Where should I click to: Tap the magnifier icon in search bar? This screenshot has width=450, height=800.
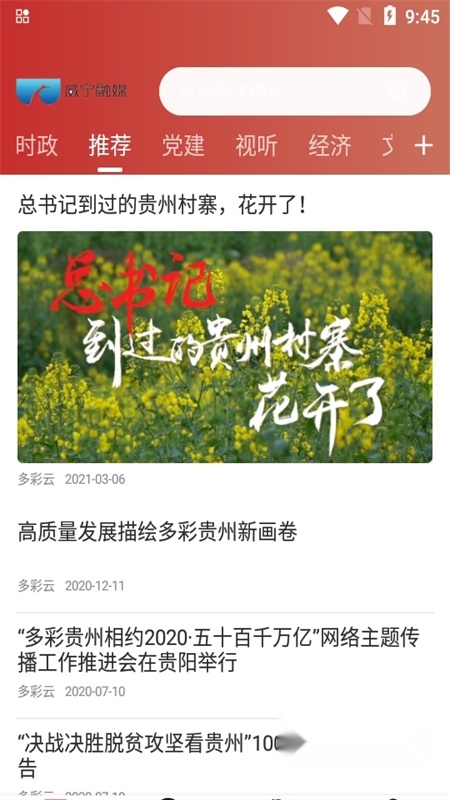pyautogui.click(x=399, y=92)
